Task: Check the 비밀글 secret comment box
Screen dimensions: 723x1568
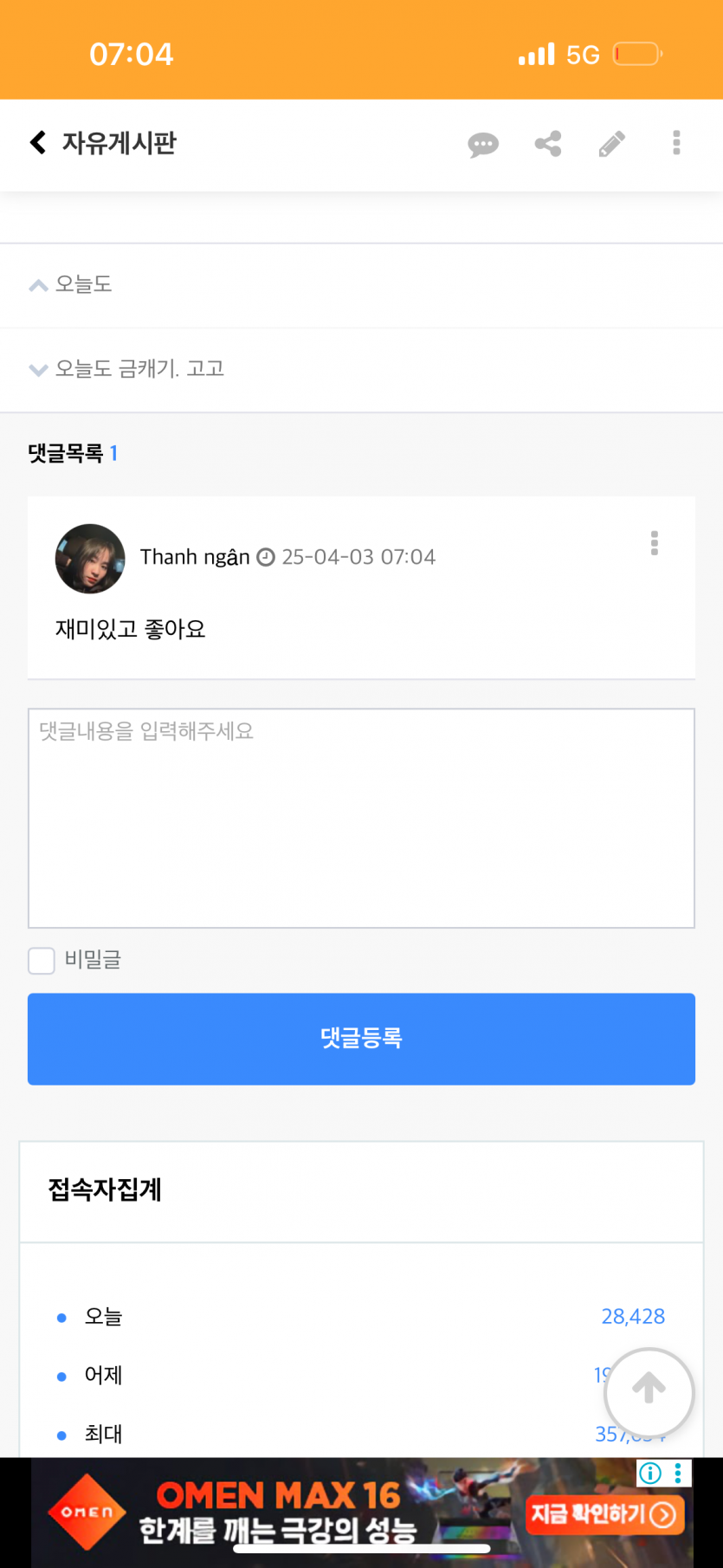Action: coord(42,960)
